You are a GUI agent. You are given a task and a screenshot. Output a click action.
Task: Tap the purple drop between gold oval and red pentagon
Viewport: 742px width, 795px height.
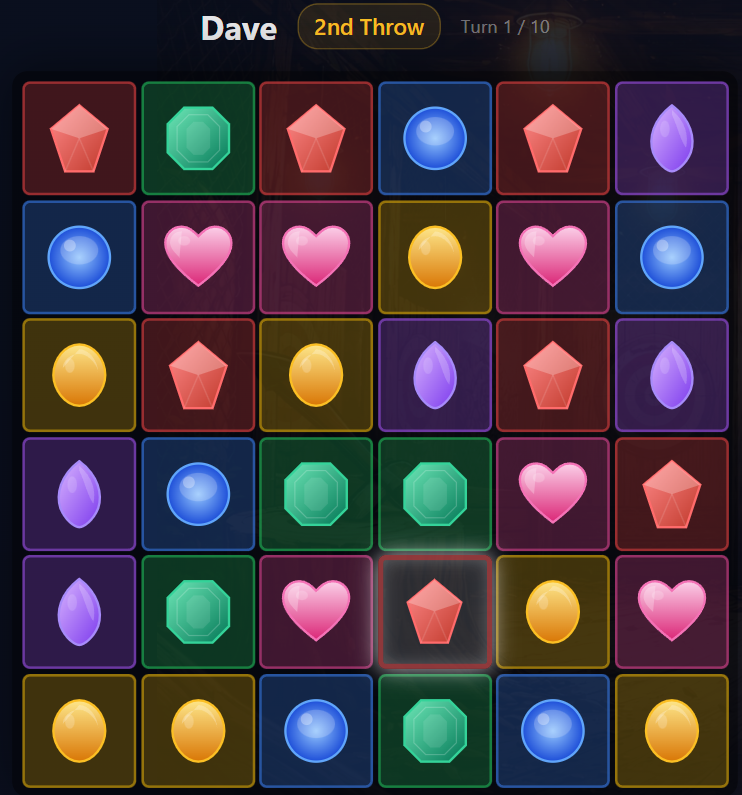[x=435, y=375]
